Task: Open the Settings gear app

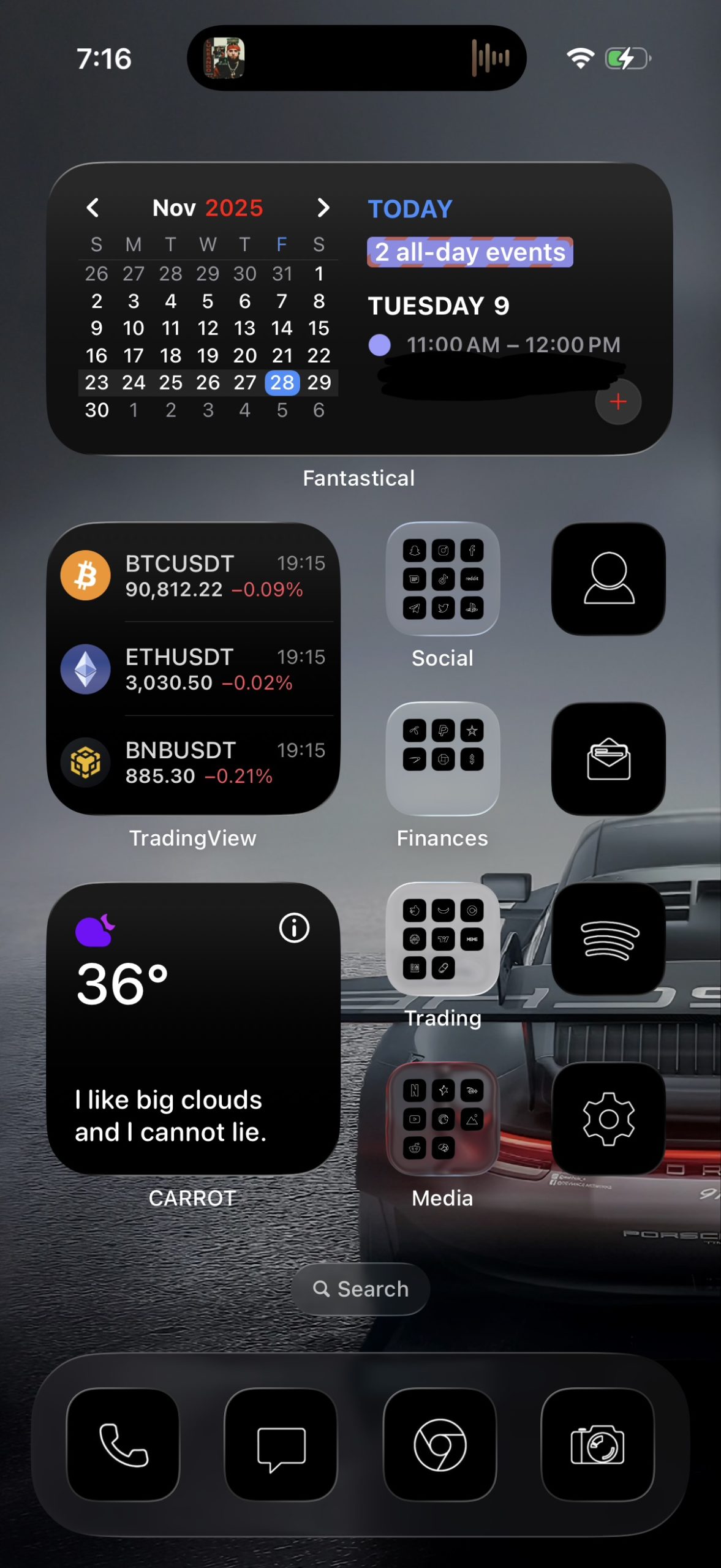Action: coord(608,1118)
